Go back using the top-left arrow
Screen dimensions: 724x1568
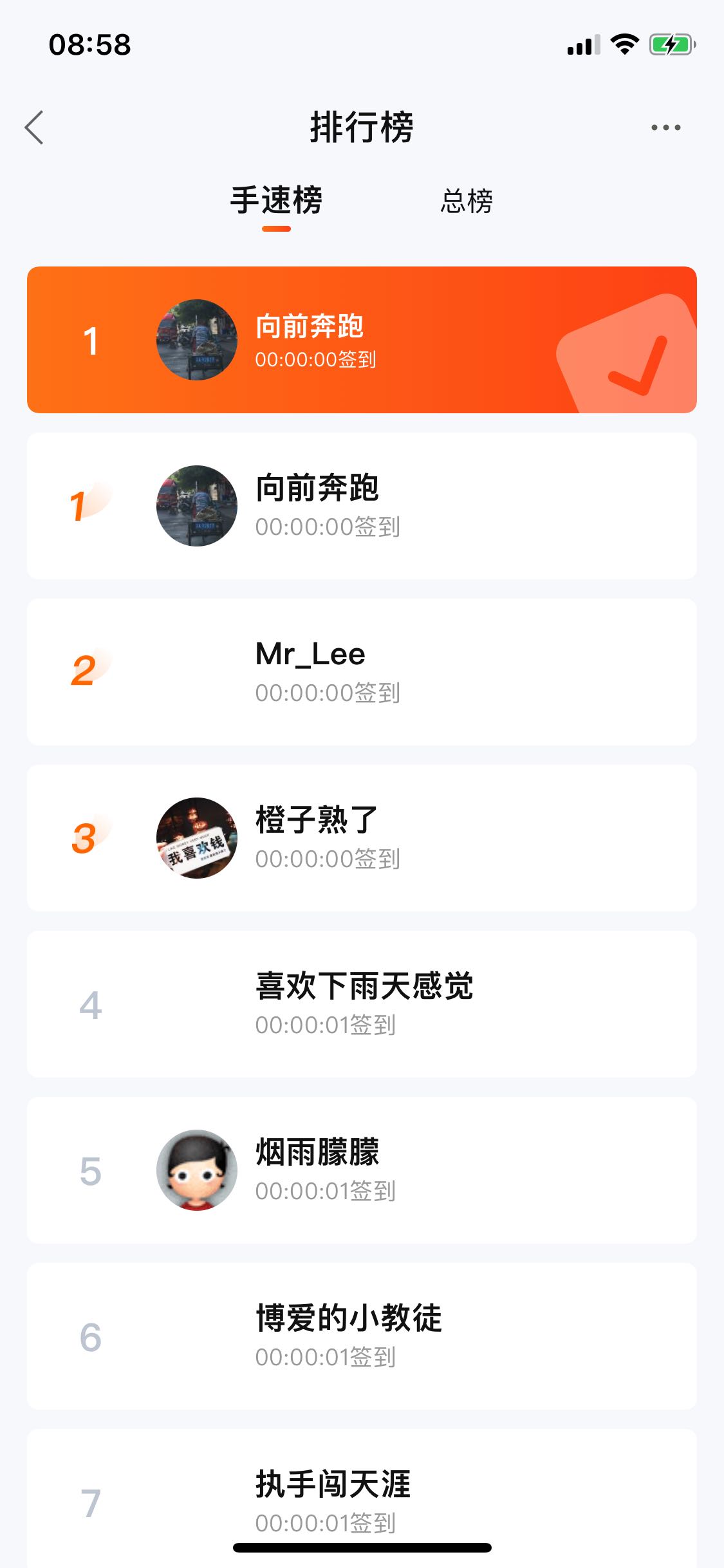pos(34,127)
